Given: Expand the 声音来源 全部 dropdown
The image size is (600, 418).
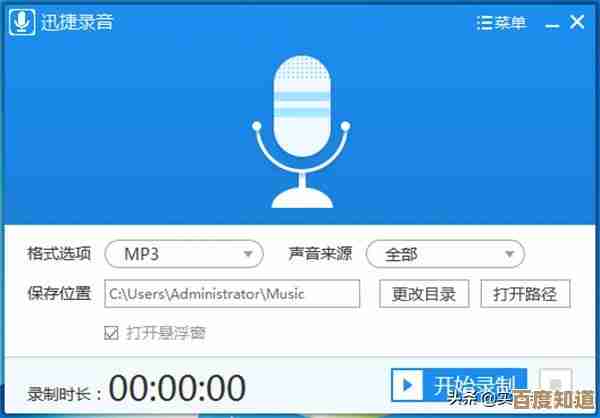Looking at the screenshot, I should tap(444, 254).
